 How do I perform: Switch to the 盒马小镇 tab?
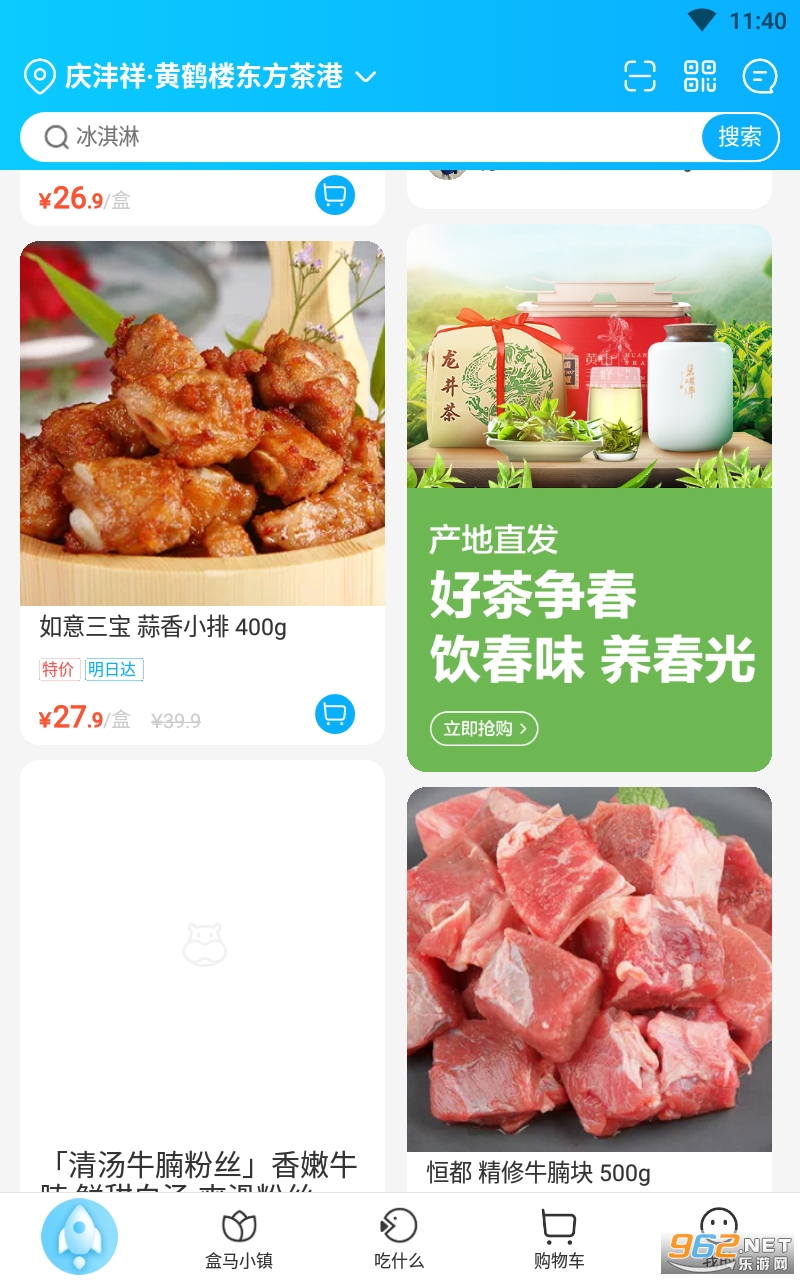pyautogui.click(x=239, y=1240)
